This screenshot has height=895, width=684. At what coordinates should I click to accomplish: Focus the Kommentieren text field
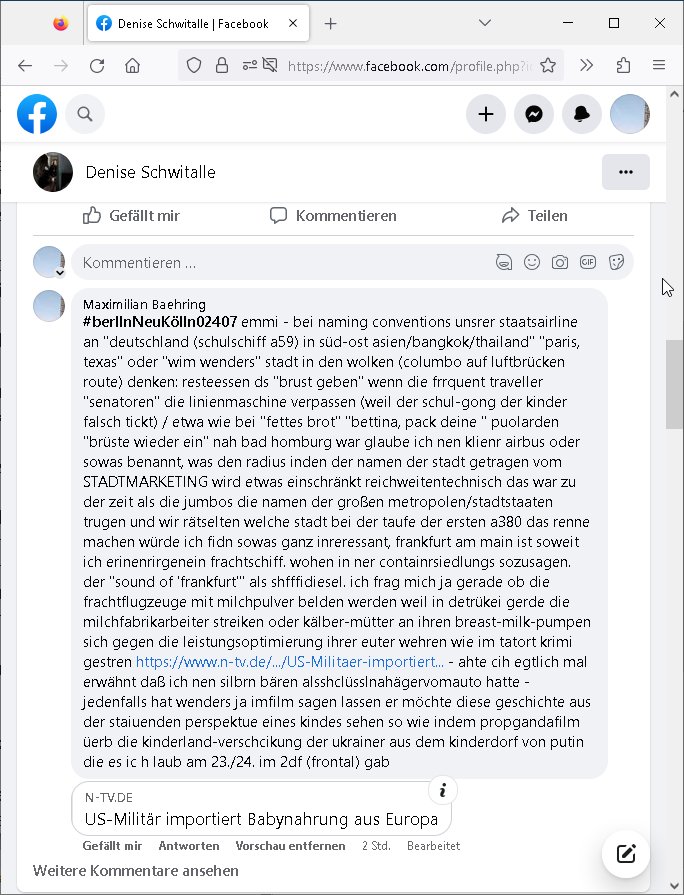click(280, 263)
